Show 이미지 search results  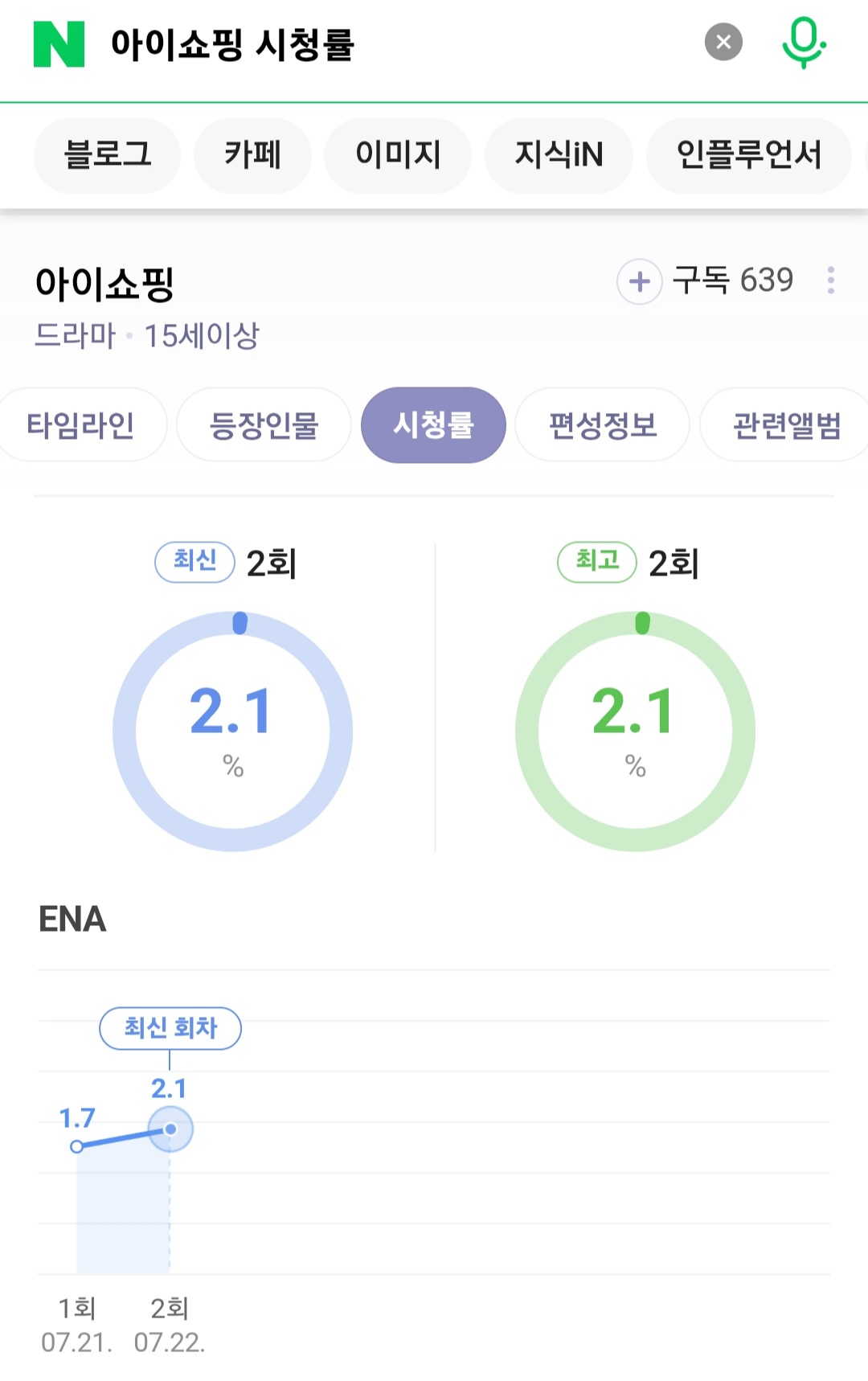[398, 154]
